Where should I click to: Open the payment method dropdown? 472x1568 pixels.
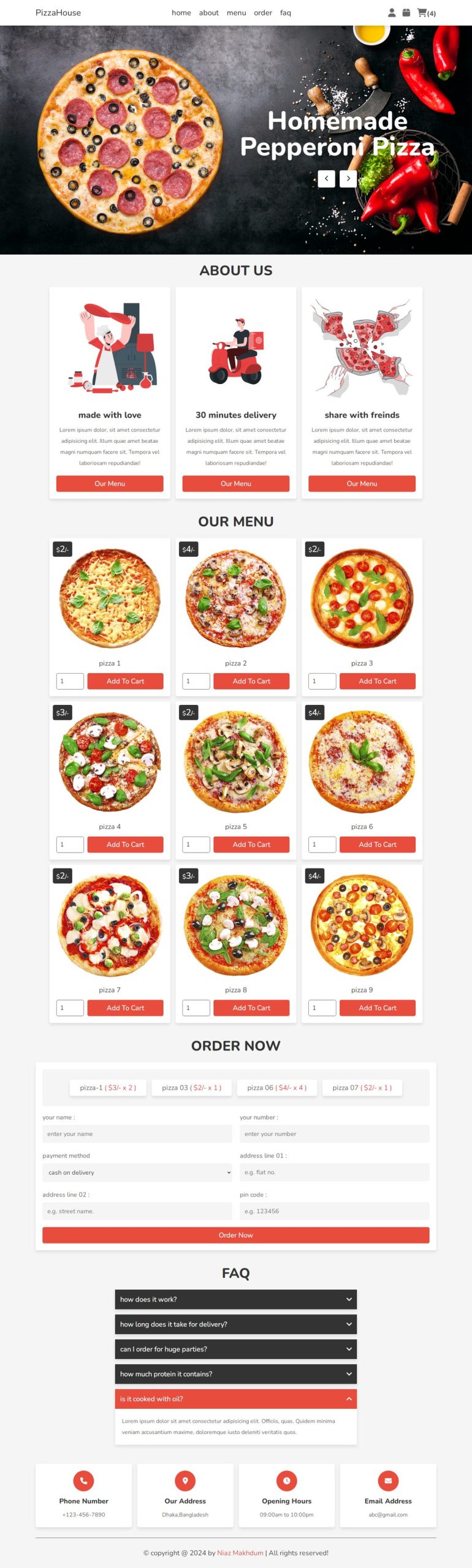tap(137, 1172)
